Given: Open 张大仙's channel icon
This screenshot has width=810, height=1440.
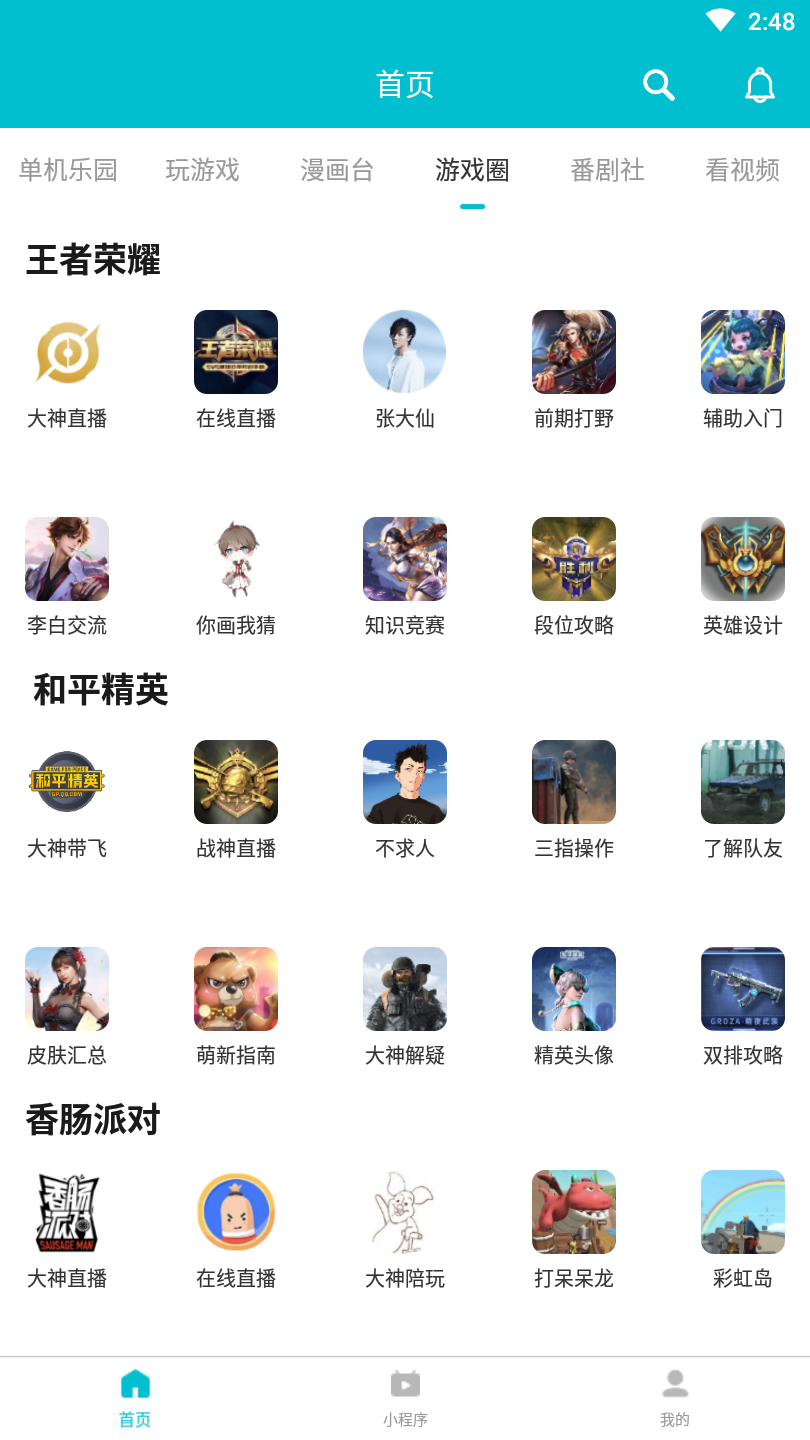Looking at the screenshot, I should (404, 352).
